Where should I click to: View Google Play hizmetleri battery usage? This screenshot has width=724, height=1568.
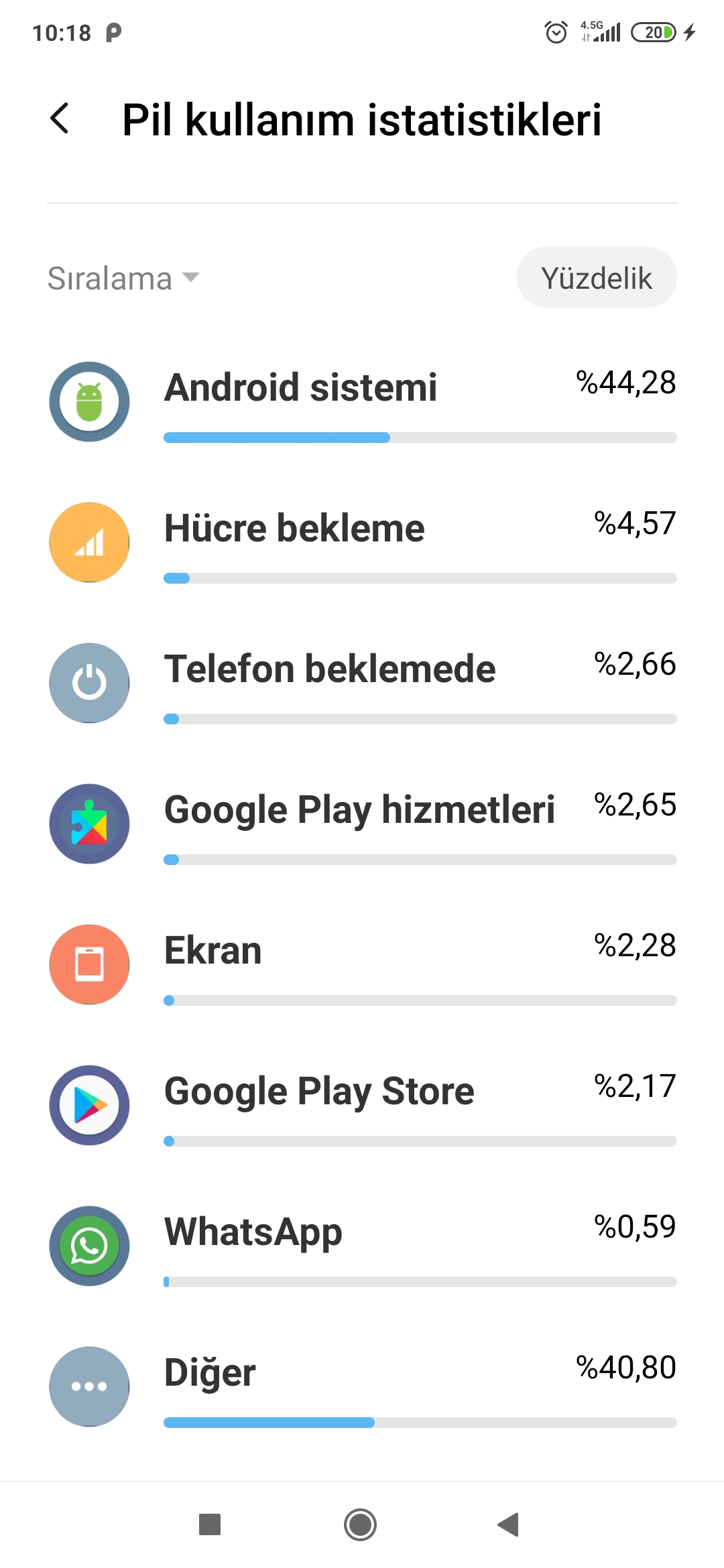tap(362, 824)
